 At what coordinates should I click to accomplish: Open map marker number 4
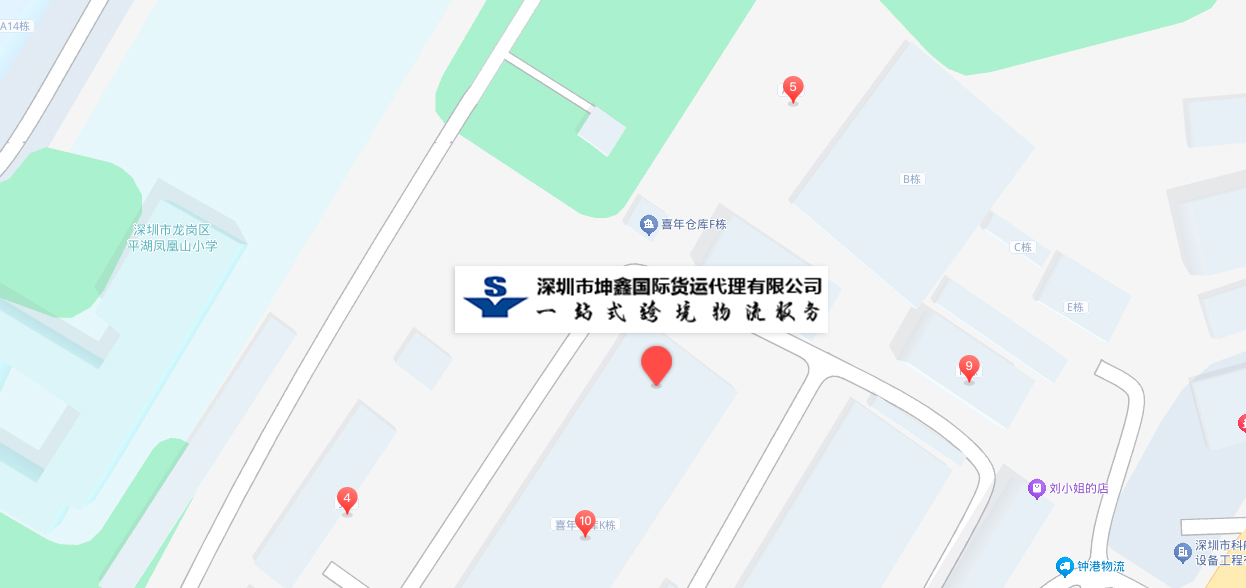tap(347, 499)
